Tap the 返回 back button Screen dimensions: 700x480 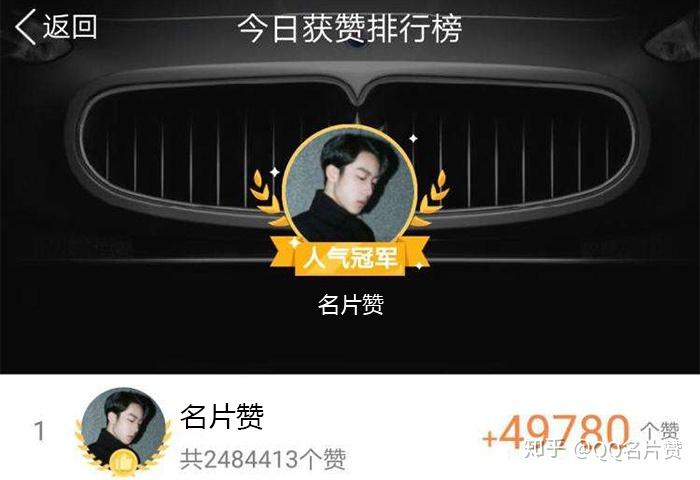56,27
